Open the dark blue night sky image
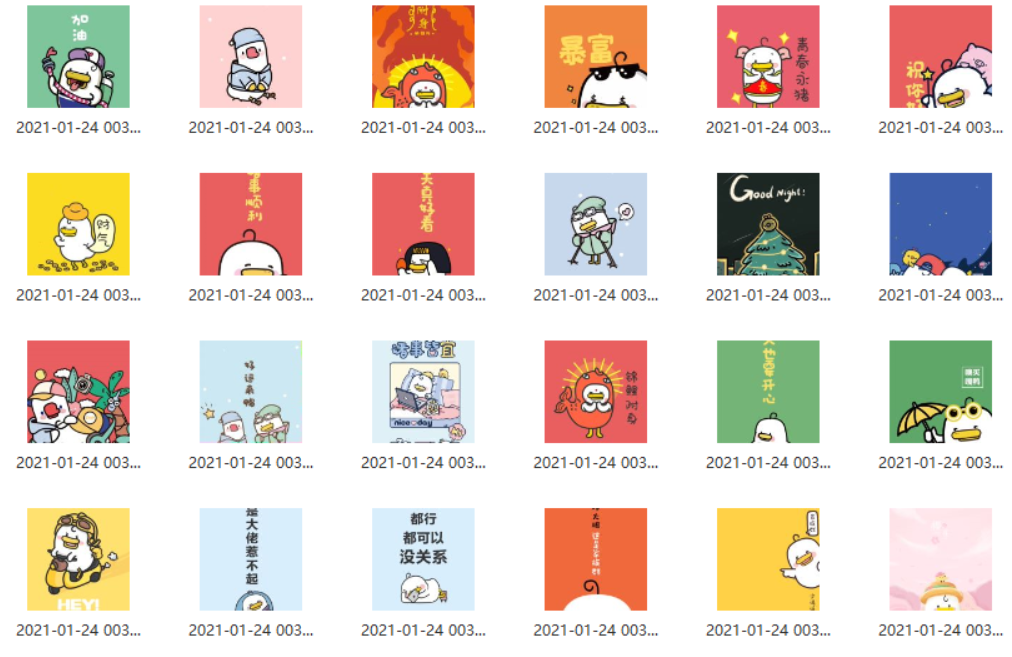The image size is (1012, 657). pos(940,224)
